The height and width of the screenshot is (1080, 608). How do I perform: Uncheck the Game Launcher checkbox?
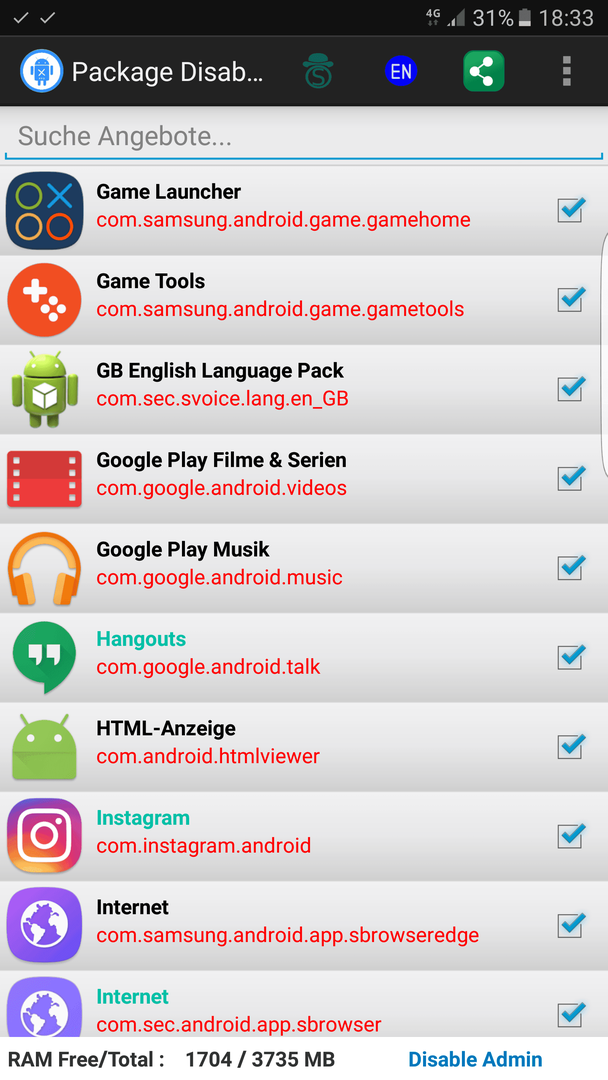pos(571,210)
